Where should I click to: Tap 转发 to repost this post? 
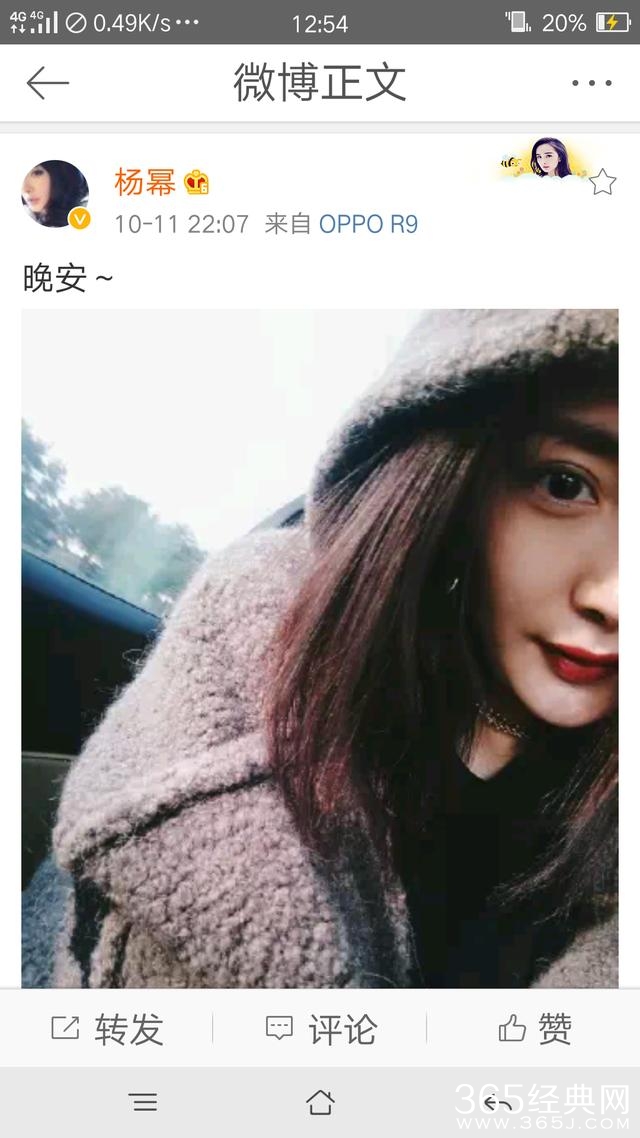point(107,1028)
